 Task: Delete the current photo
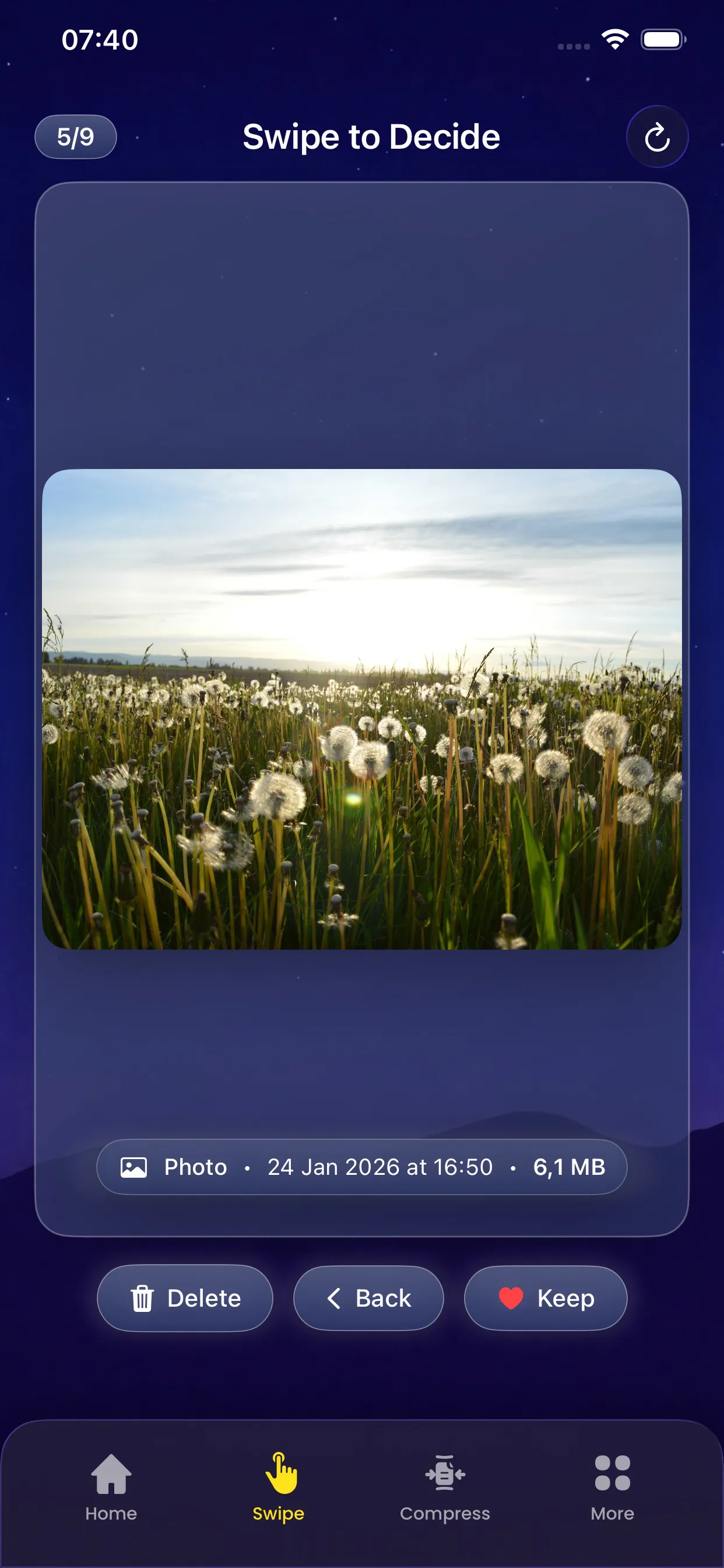tap(185, 1298)
